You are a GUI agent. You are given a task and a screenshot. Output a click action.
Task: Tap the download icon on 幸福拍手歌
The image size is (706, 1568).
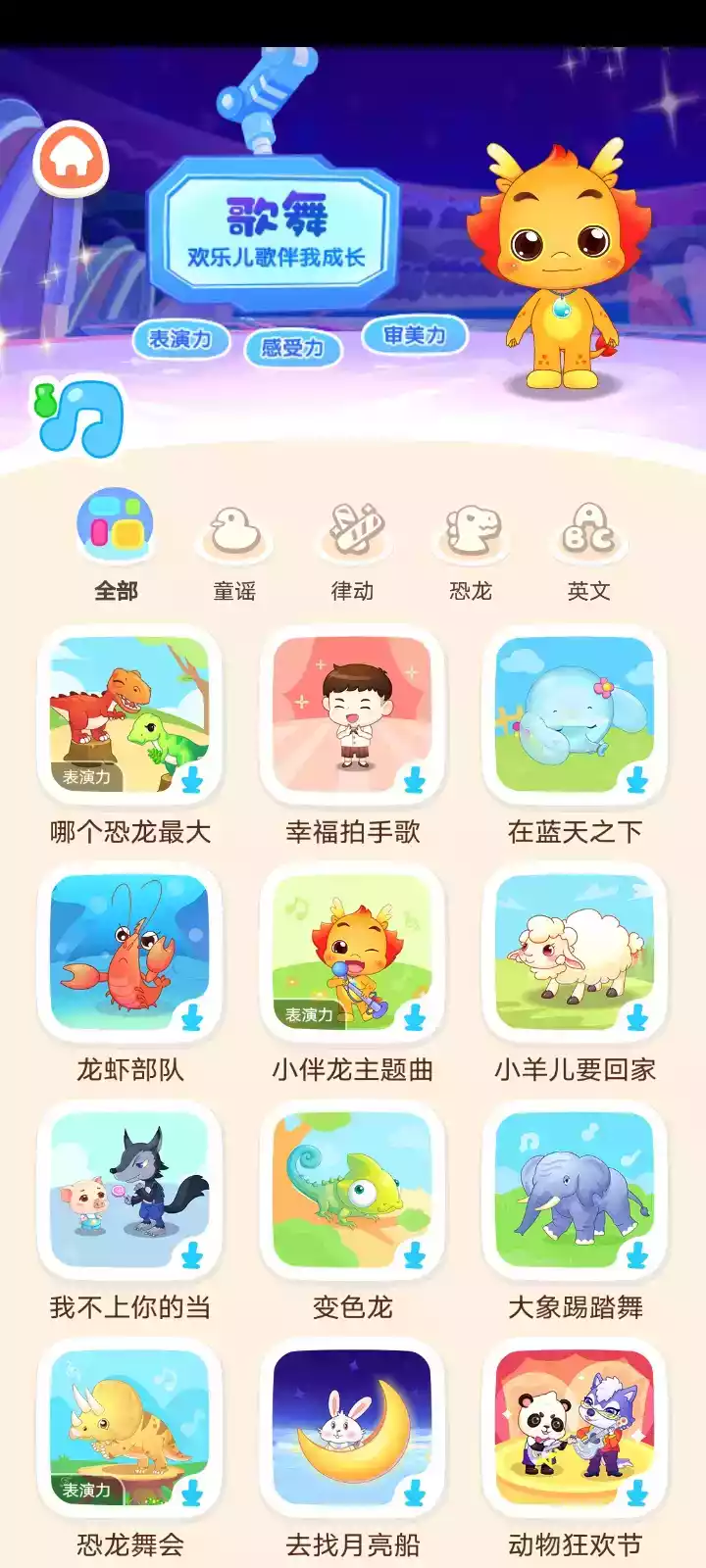pyautogui.click(x=417, y=781)
